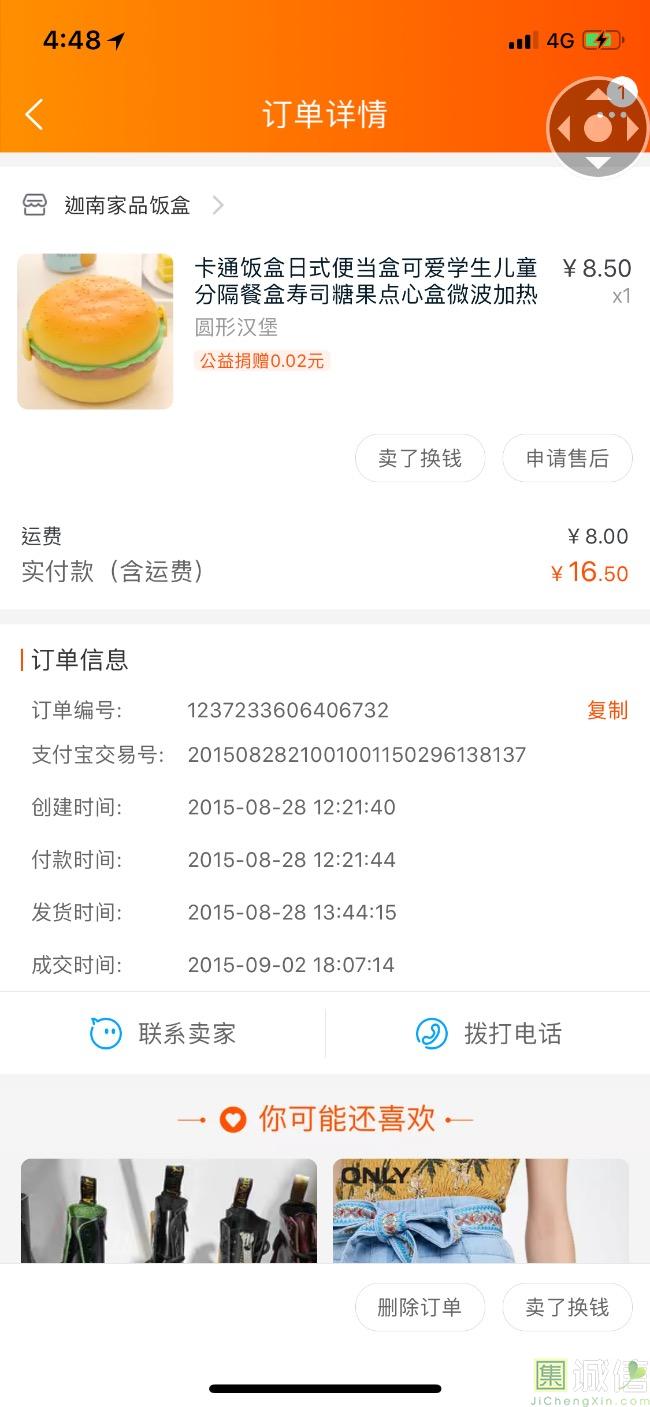This screenshot has height=1407, width=650.
Task: Tap 卖了换钱 in the bottom action bar
Action: [x=567, y=1307]
